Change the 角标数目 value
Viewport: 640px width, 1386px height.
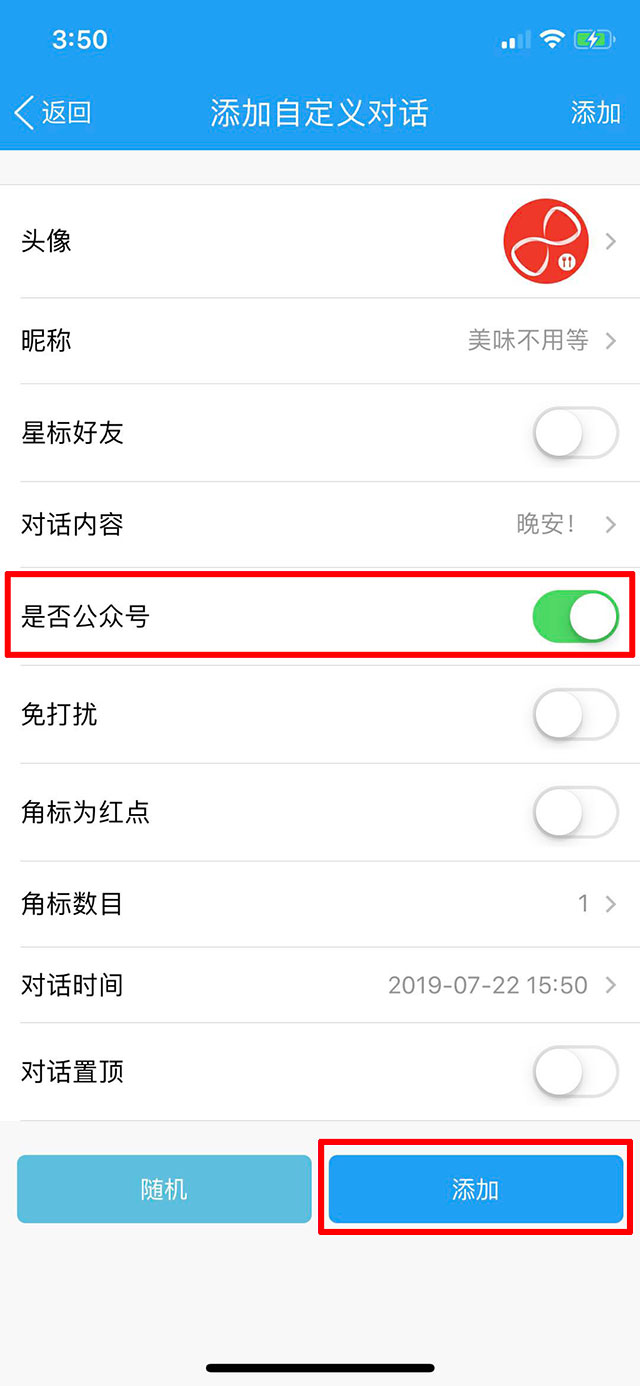[320, 904]
